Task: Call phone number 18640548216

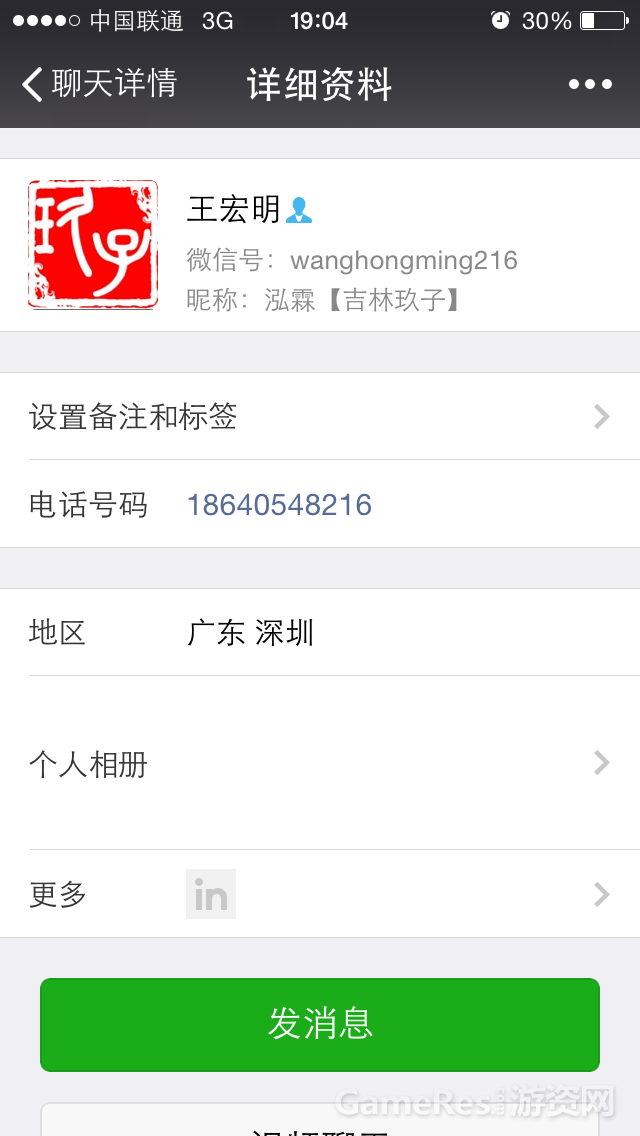Action: [x=279, y=505]
